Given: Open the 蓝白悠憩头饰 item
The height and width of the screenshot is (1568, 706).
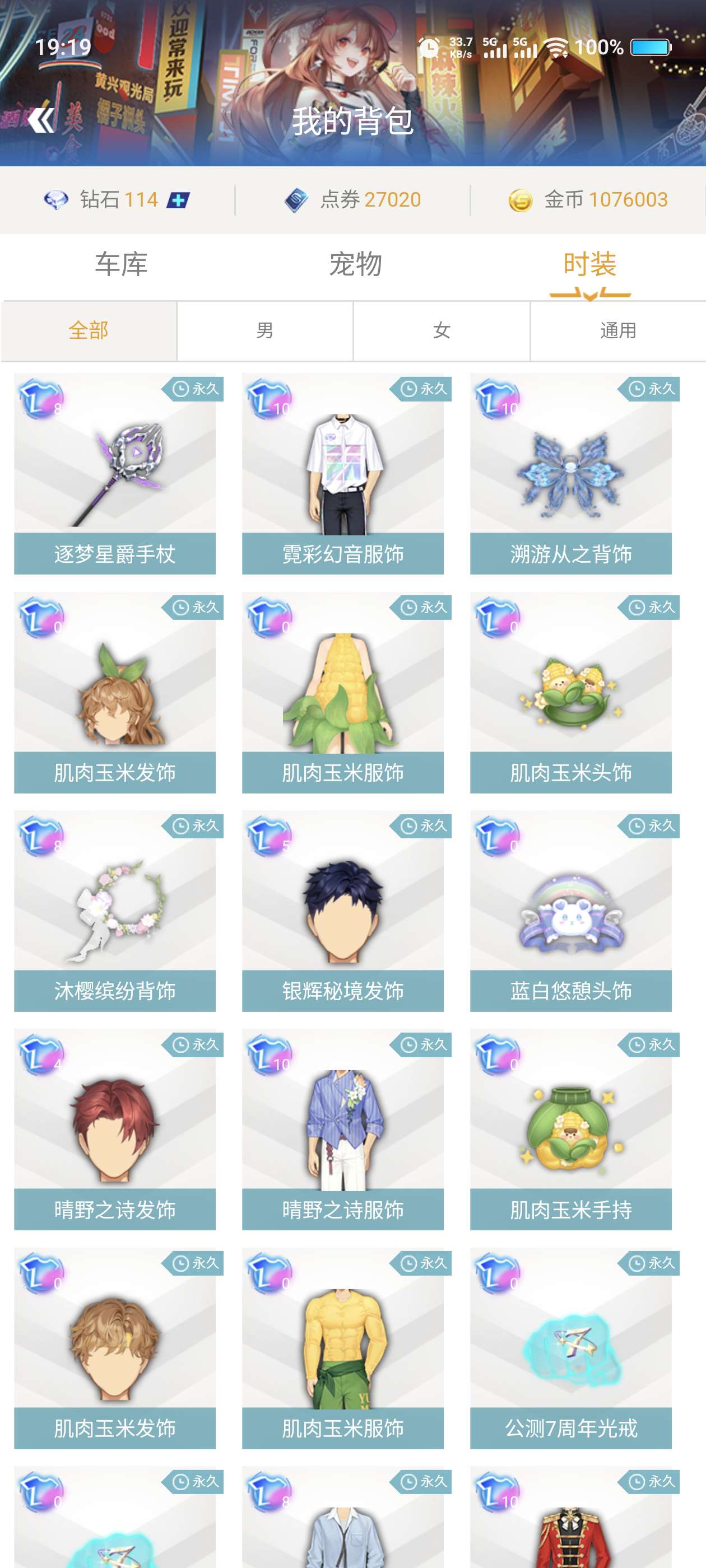Looking at the screenshot, I should (571, 911).
